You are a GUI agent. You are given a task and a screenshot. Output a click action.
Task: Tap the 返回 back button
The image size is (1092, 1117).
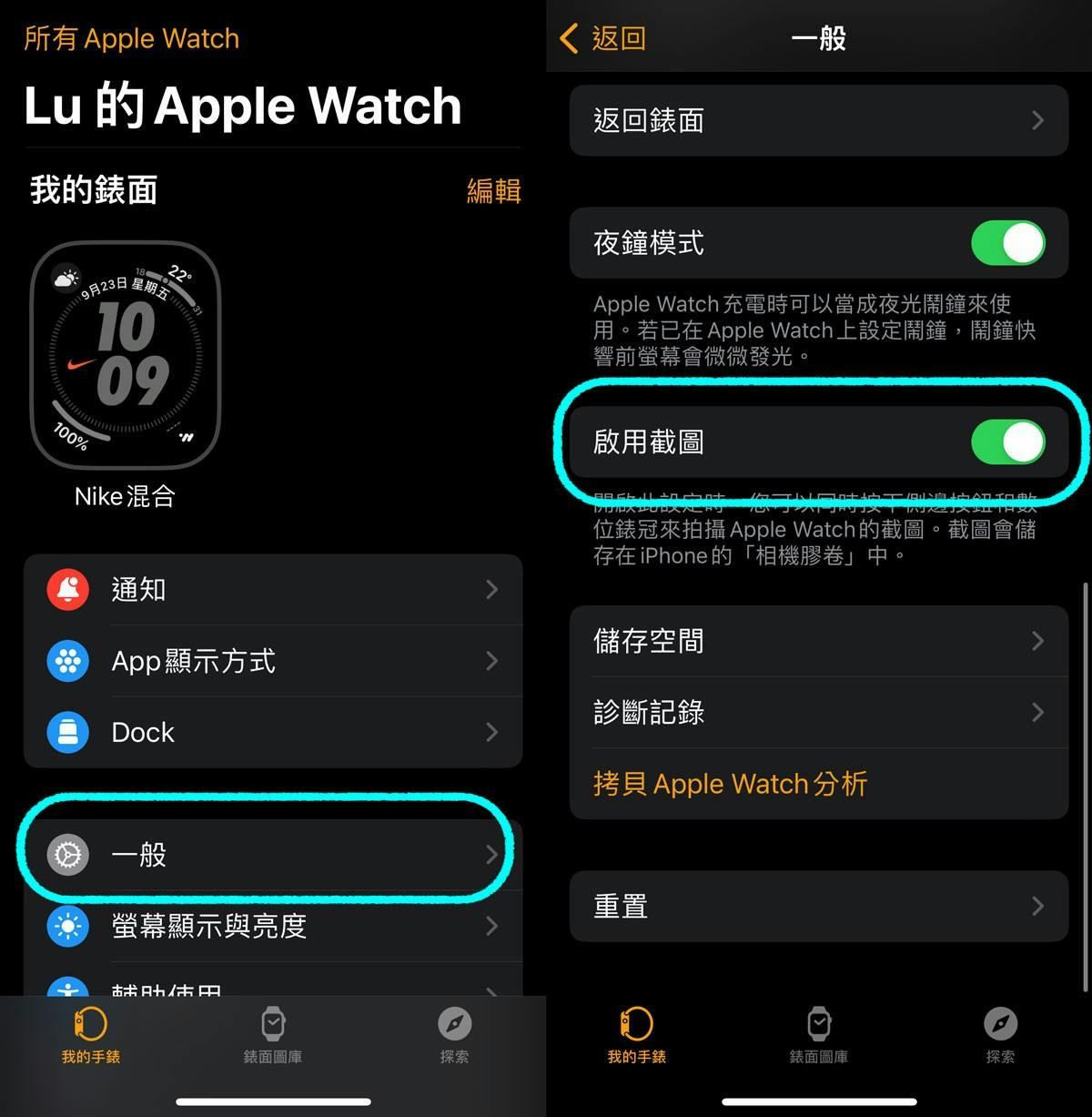602,38
